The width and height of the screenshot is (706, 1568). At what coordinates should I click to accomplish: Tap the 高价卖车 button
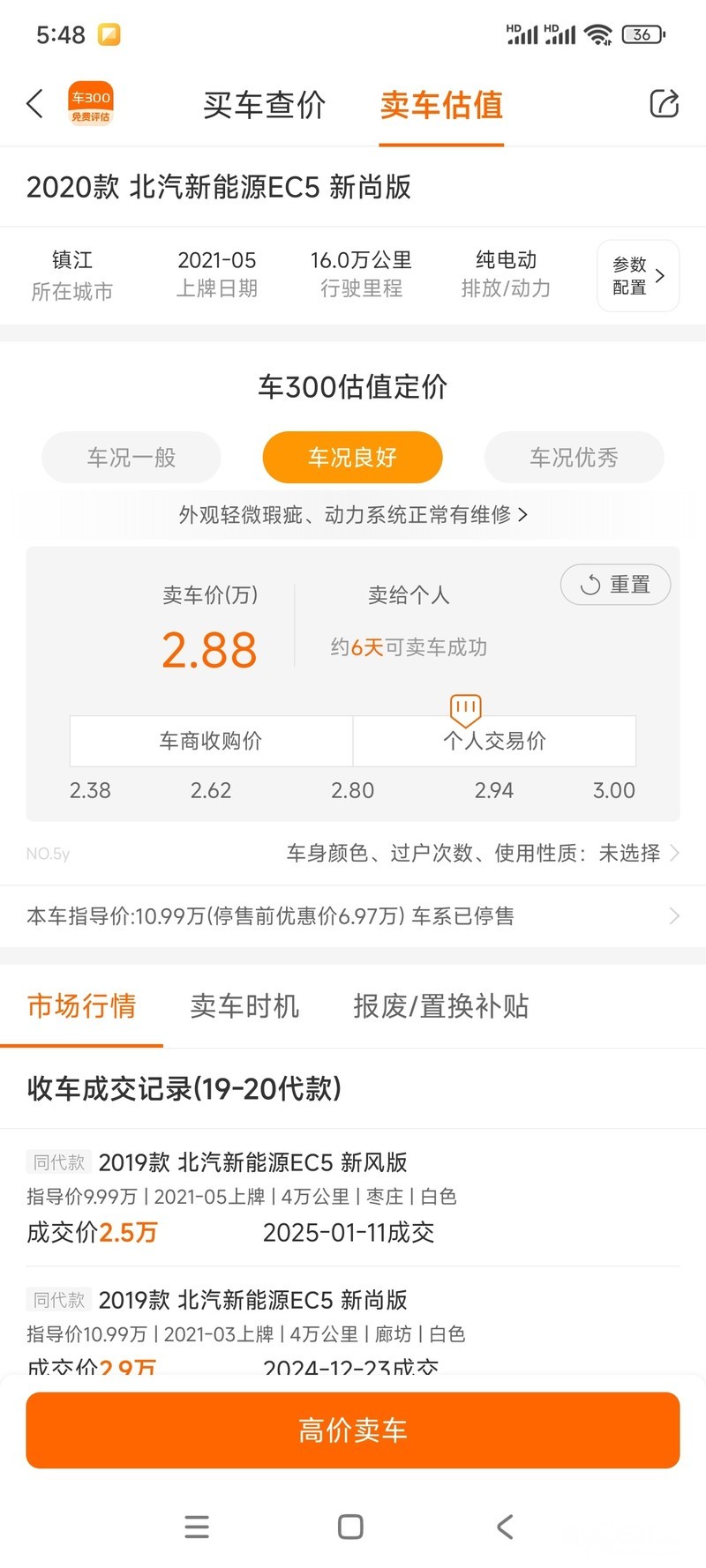[353, 1430]
